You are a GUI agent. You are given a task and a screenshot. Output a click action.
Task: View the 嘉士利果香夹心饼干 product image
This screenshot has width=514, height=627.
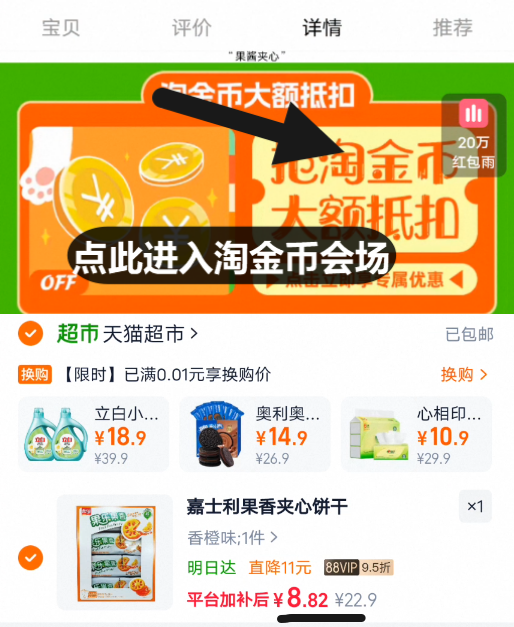tap(115, 552)
